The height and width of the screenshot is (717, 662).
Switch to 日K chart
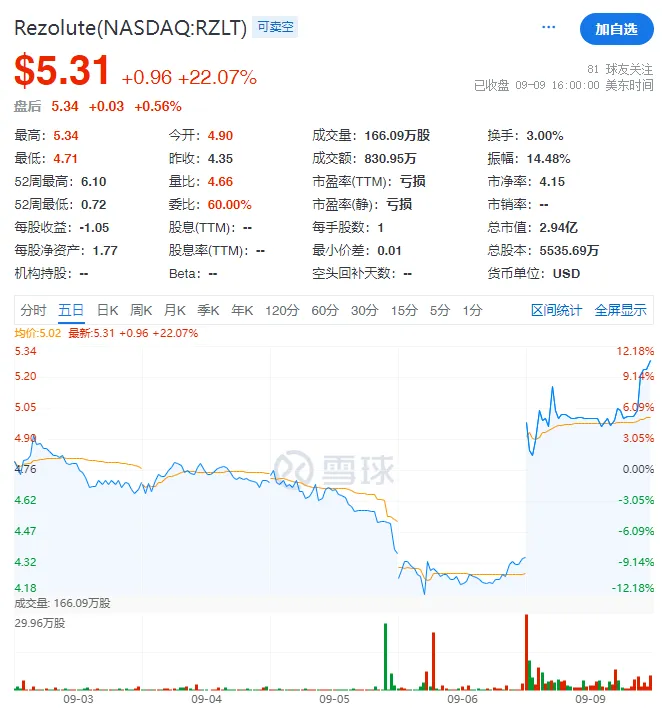tap(108, 310)
